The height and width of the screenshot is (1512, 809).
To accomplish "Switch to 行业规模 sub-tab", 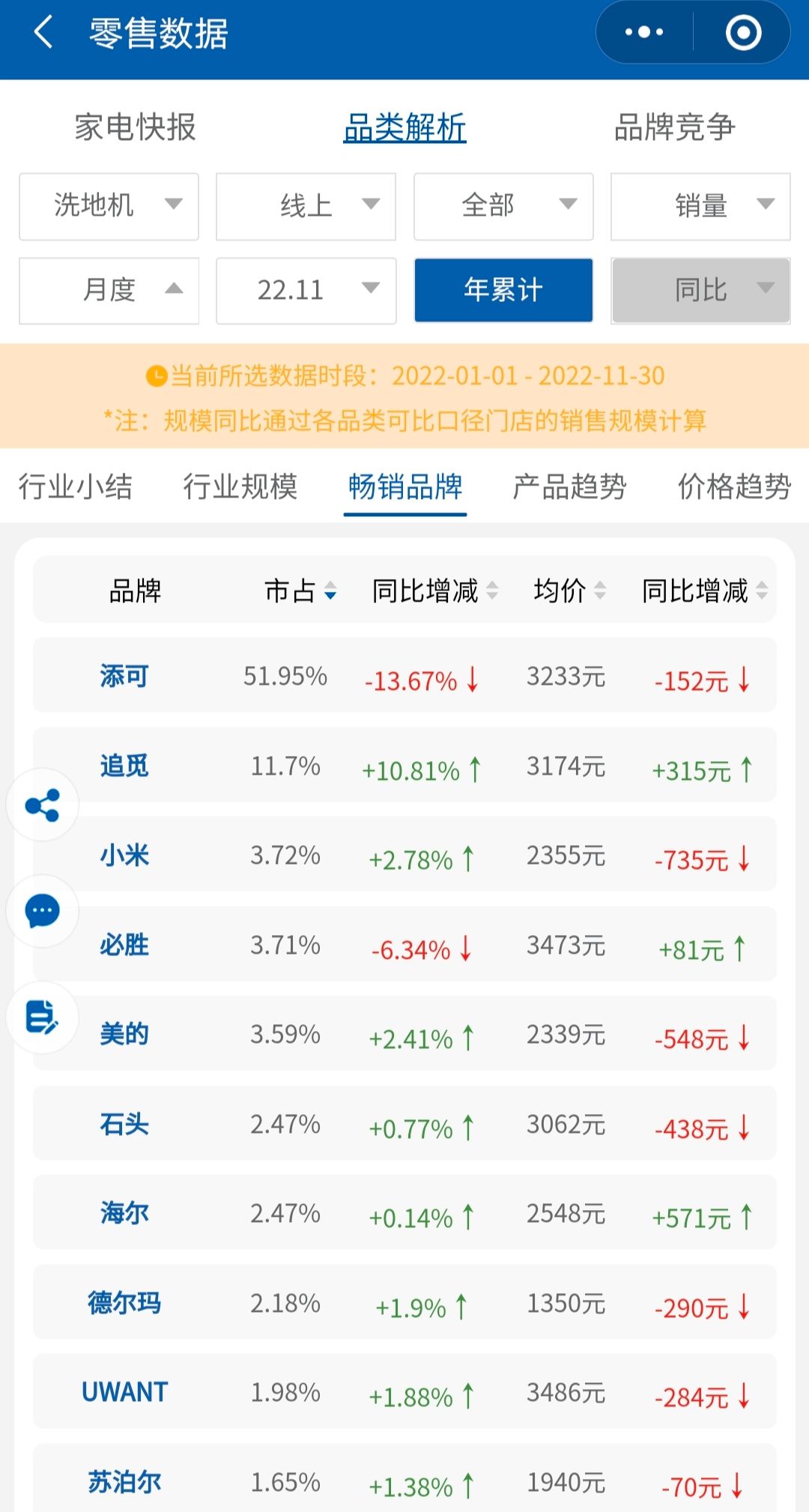I will point(240,486).
